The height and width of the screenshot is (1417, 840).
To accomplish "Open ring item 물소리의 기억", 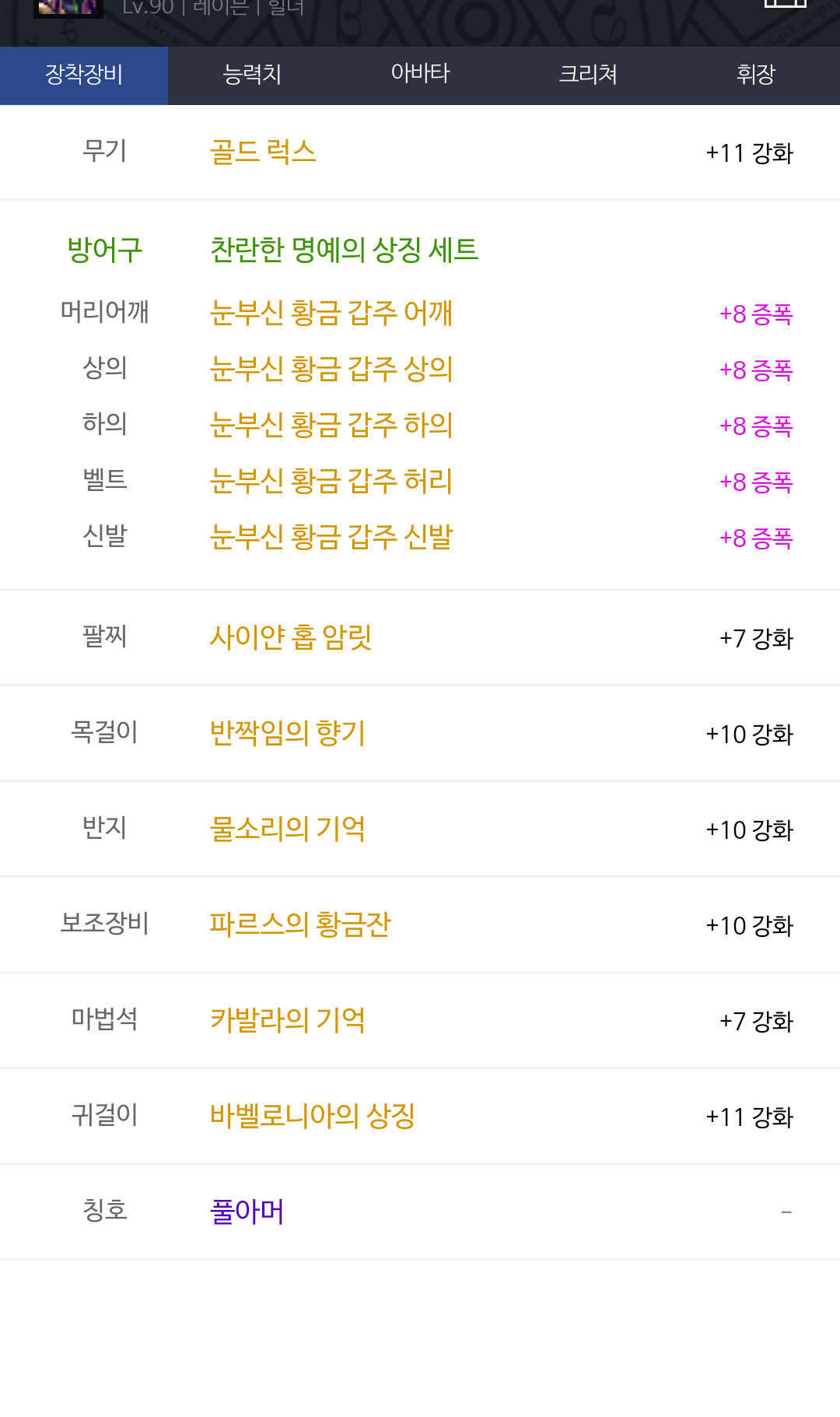I will tap(287, 829).
